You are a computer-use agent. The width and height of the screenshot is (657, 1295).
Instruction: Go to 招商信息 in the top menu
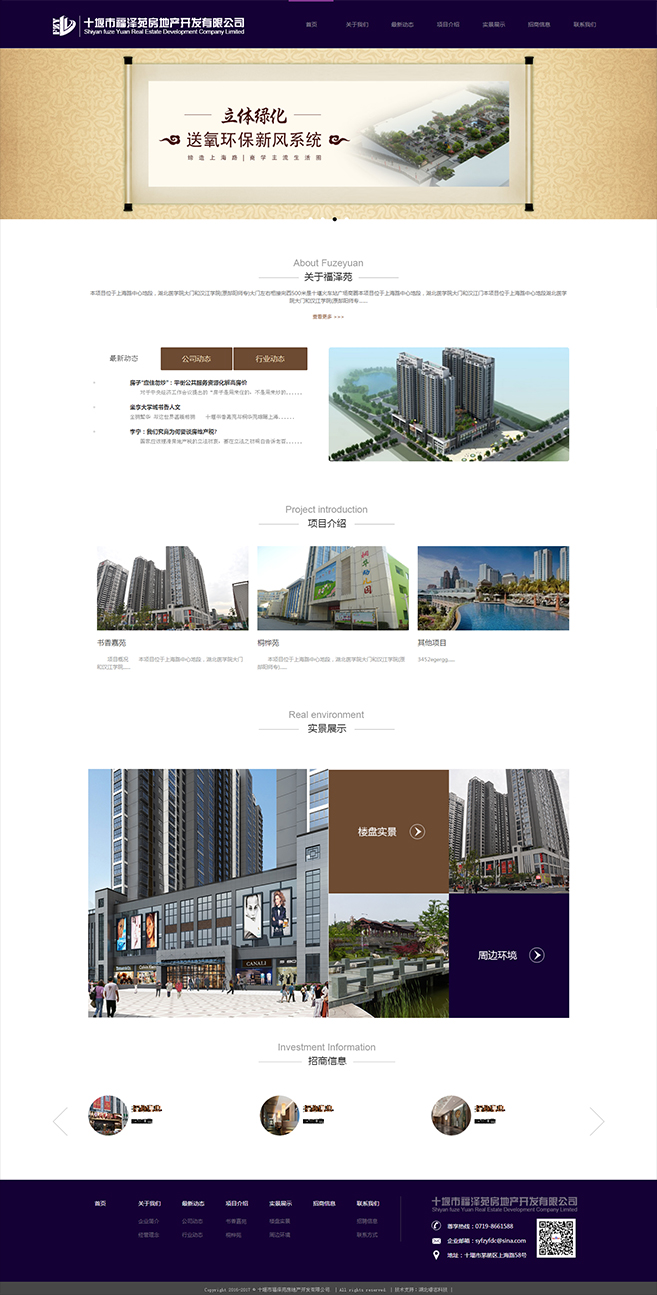(x=539, y=24)
